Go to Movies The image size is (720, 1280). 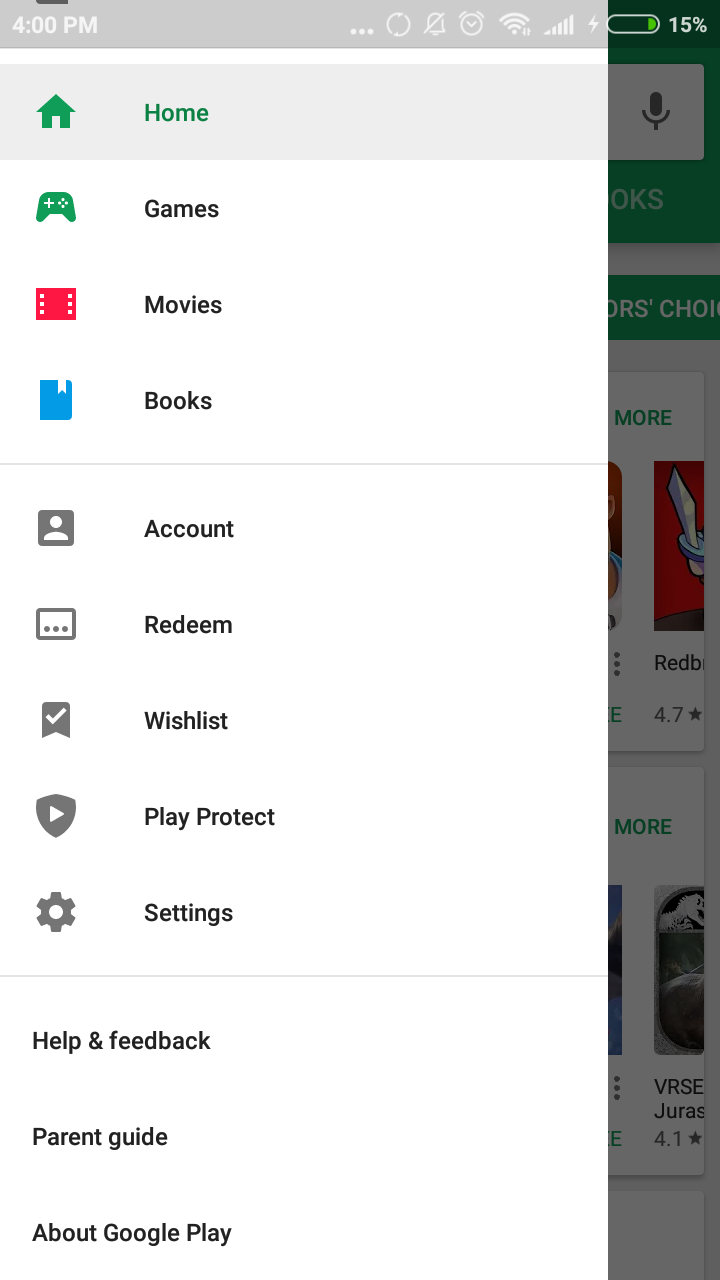[x=183, y=305]
